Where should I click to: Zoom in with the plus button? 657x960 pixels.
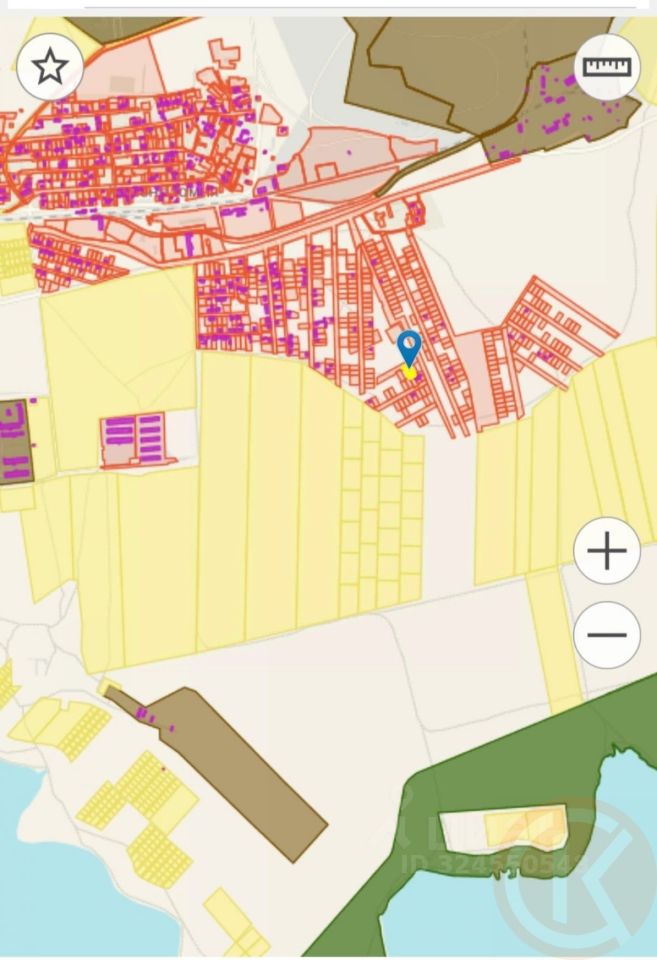click(x=607, y=551)
